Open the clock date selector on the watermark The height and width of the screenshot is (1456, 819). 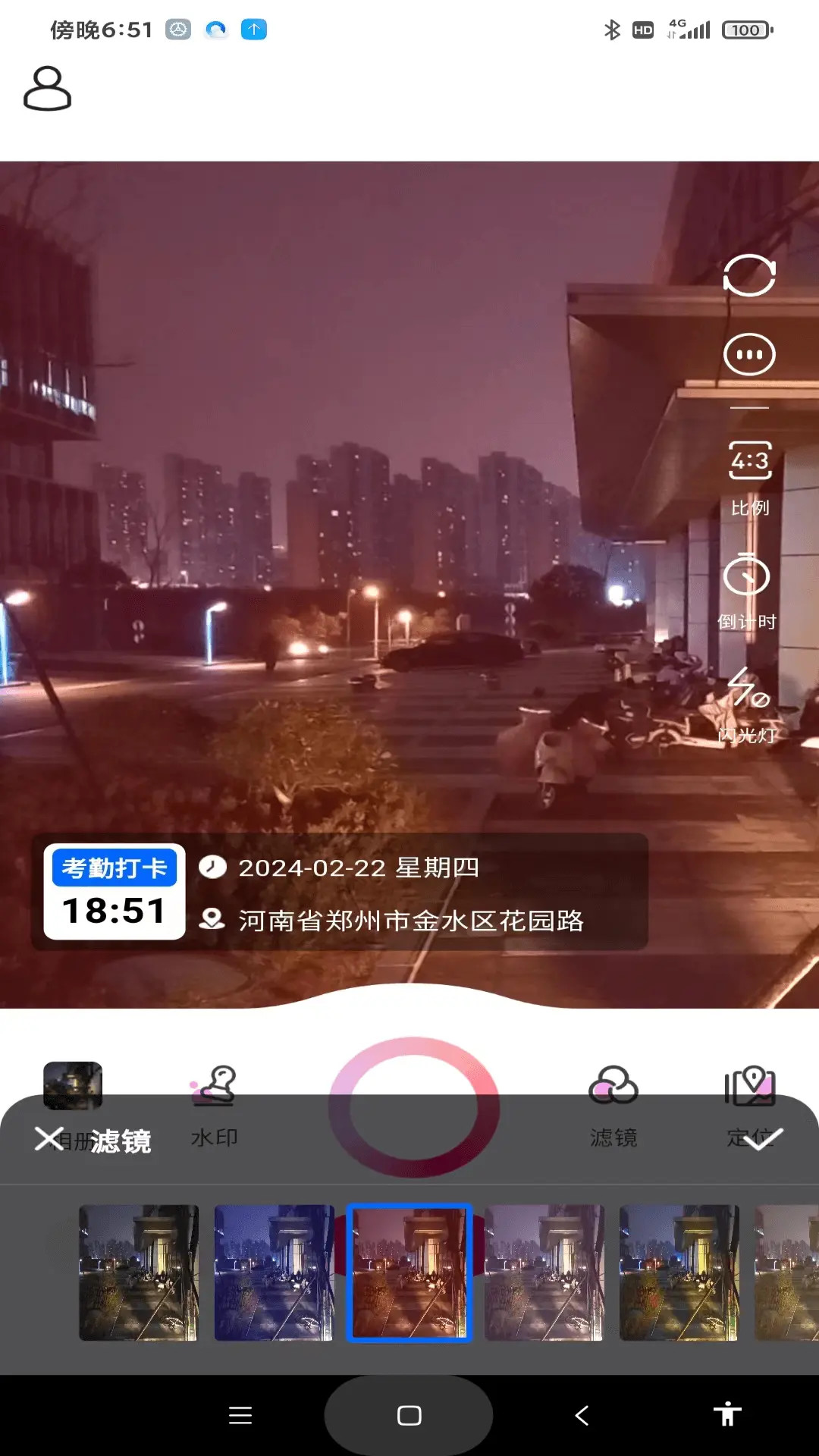click(x=213, y=867)
